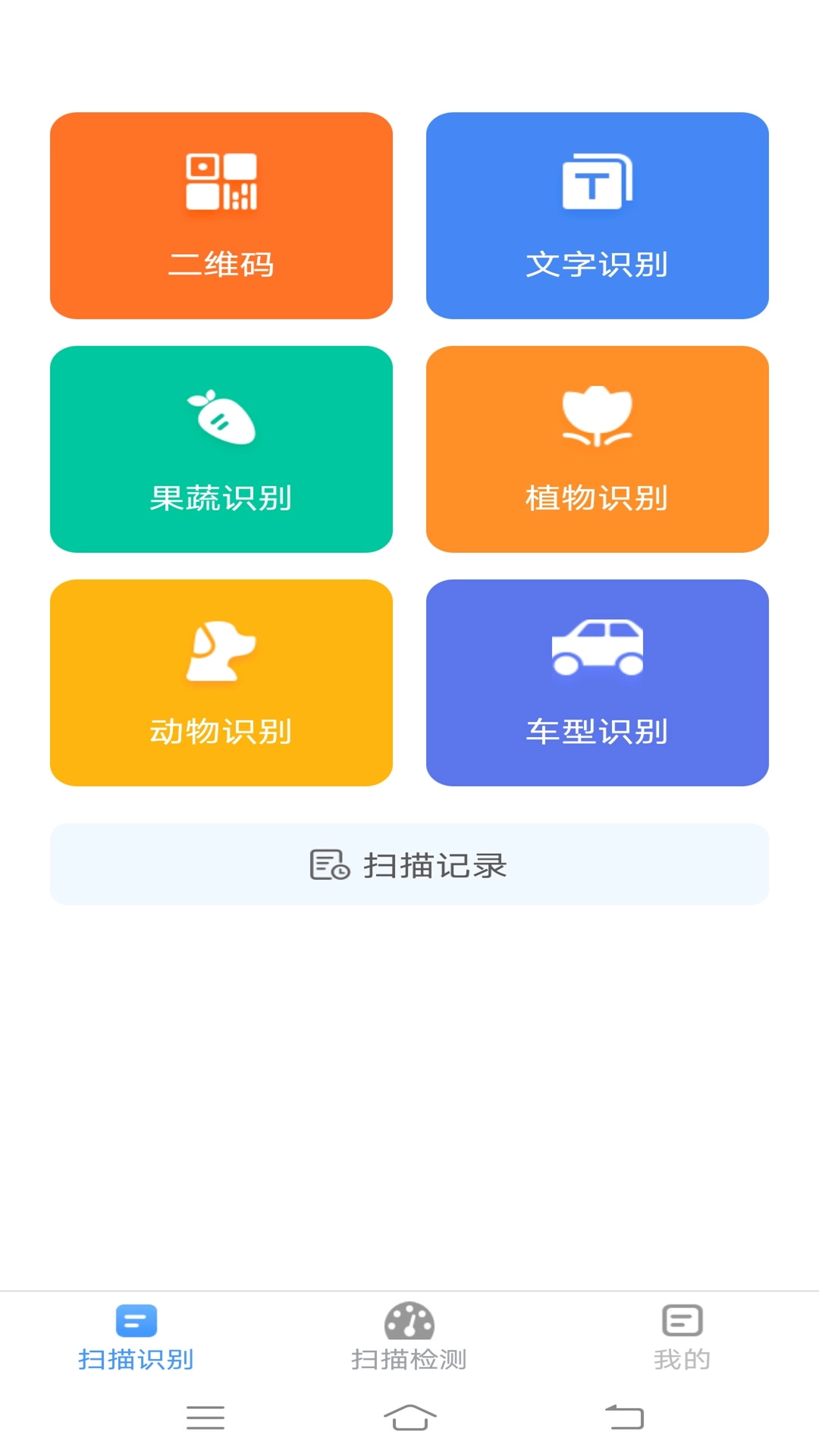Open 扫描记录 scan history
Image resolution: width=819 pixels, height=1456 pixels.
click(x=409, y=864)
